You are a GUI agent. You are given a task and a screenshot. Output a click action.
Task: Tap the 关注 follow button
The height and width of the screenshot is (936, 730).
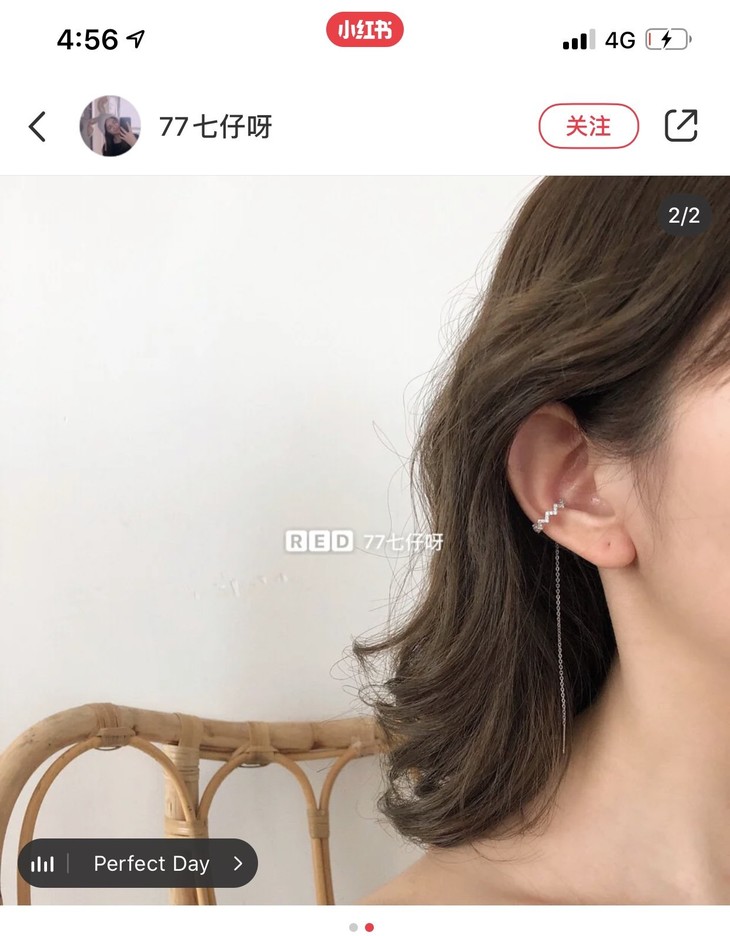[589, 126]
